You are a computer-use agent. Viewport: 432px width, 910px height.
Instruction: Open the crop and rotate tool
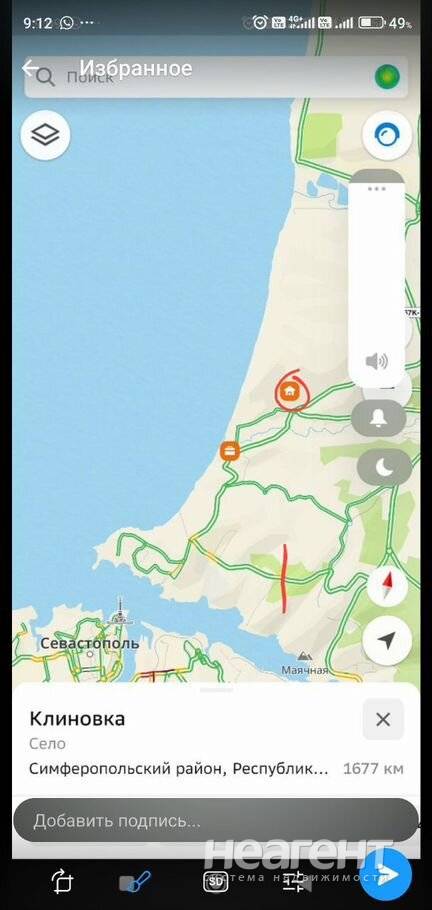coord(62,881)
